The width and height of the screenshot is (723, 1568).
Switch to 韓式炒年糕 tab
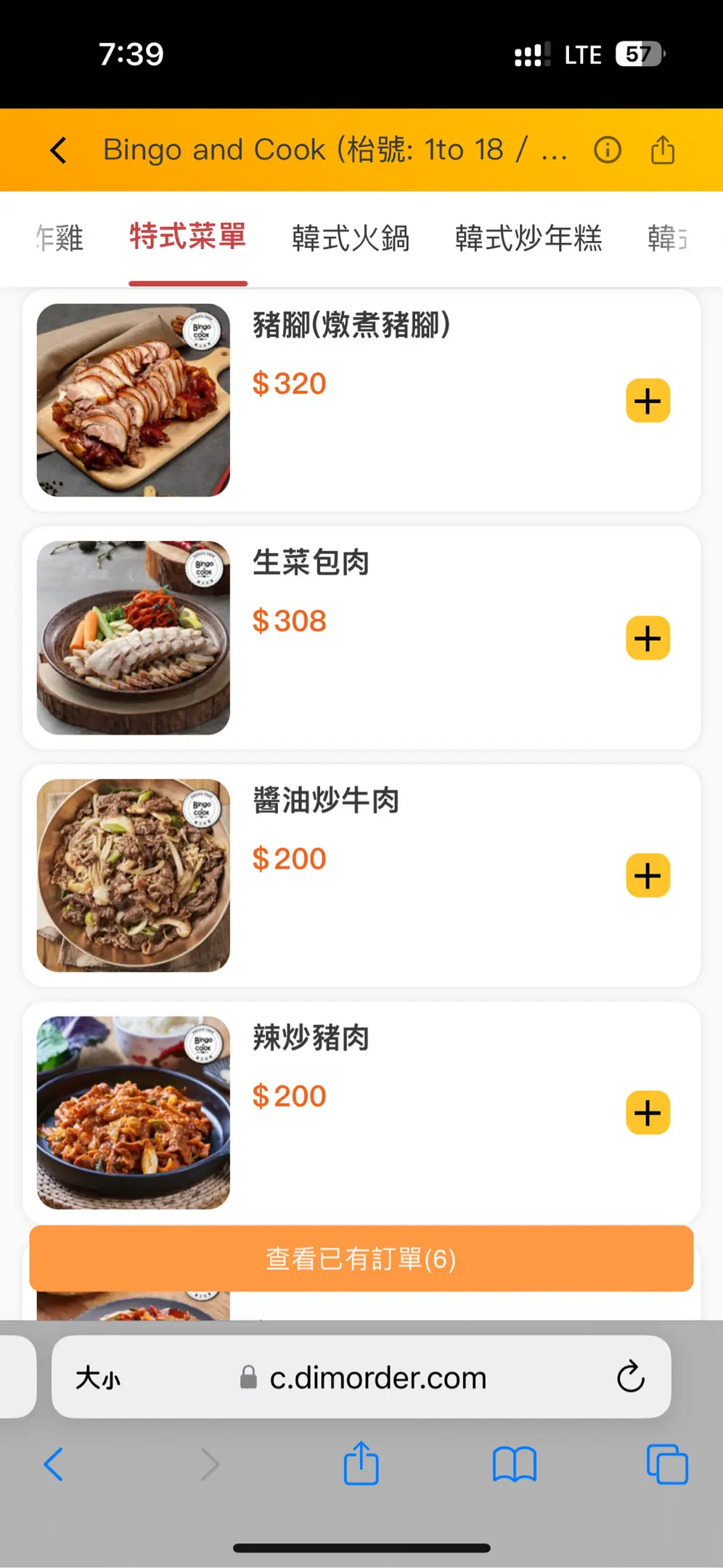[x=528, y=238]
